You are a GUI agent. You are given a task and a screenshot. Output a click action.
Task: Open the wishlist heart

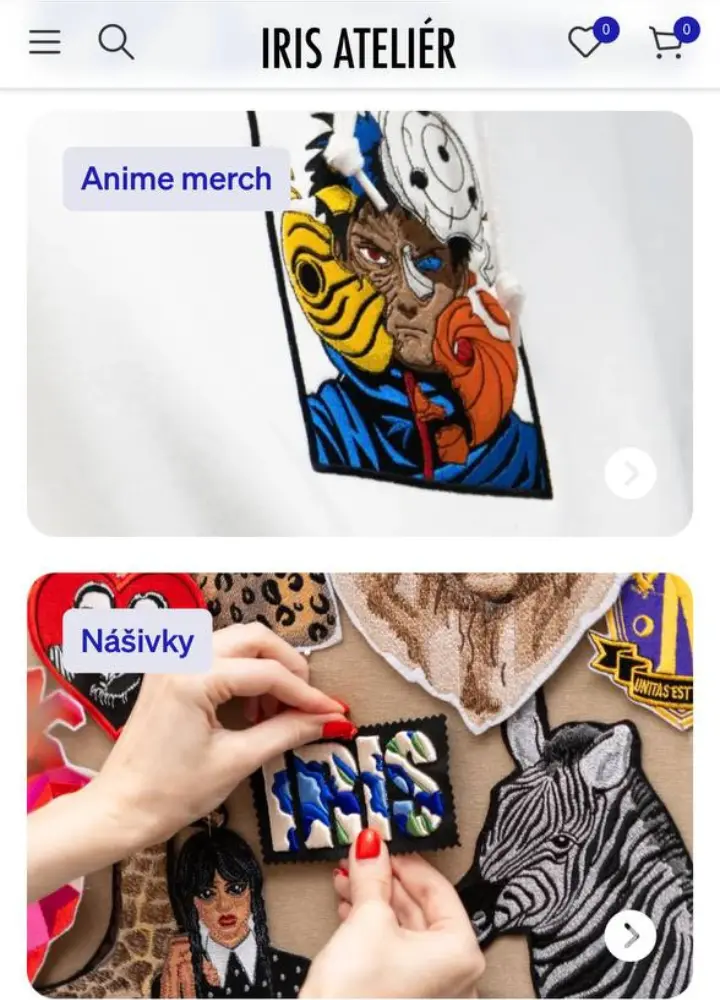click(x=585, y=43)
